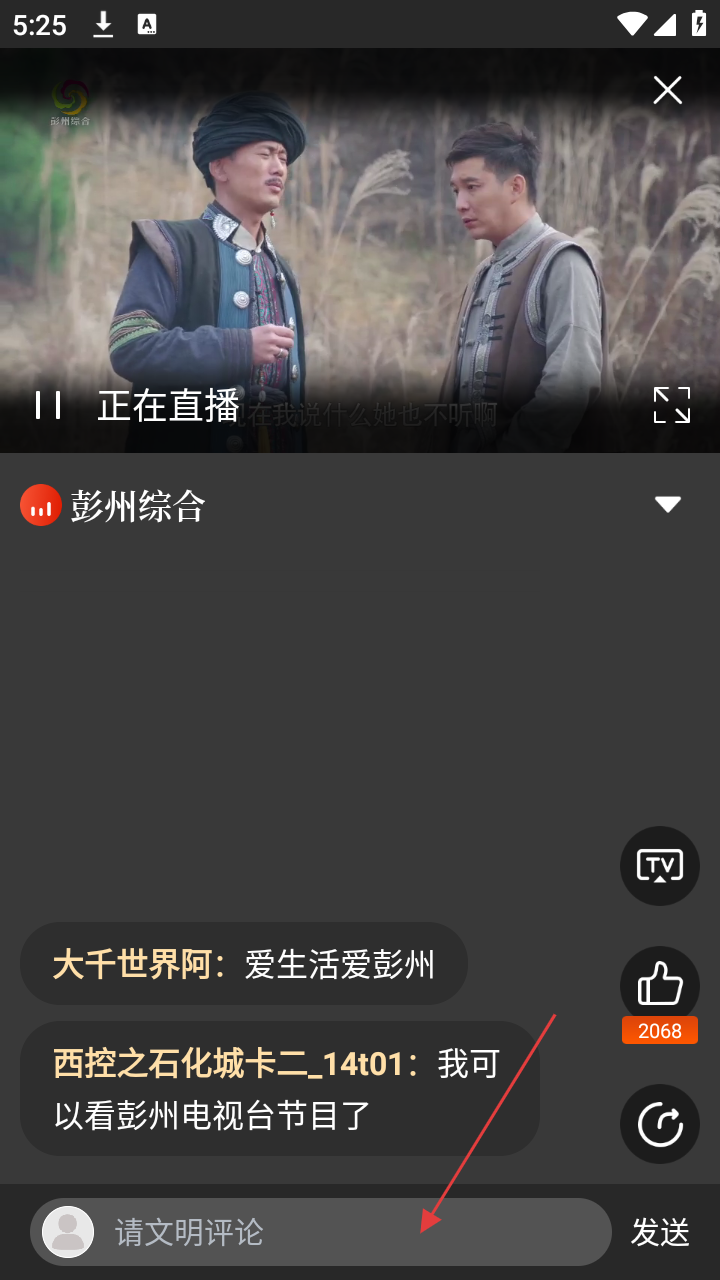Pause the live broadcast
The image size is (720, 1280).
(x=48, y=405)
